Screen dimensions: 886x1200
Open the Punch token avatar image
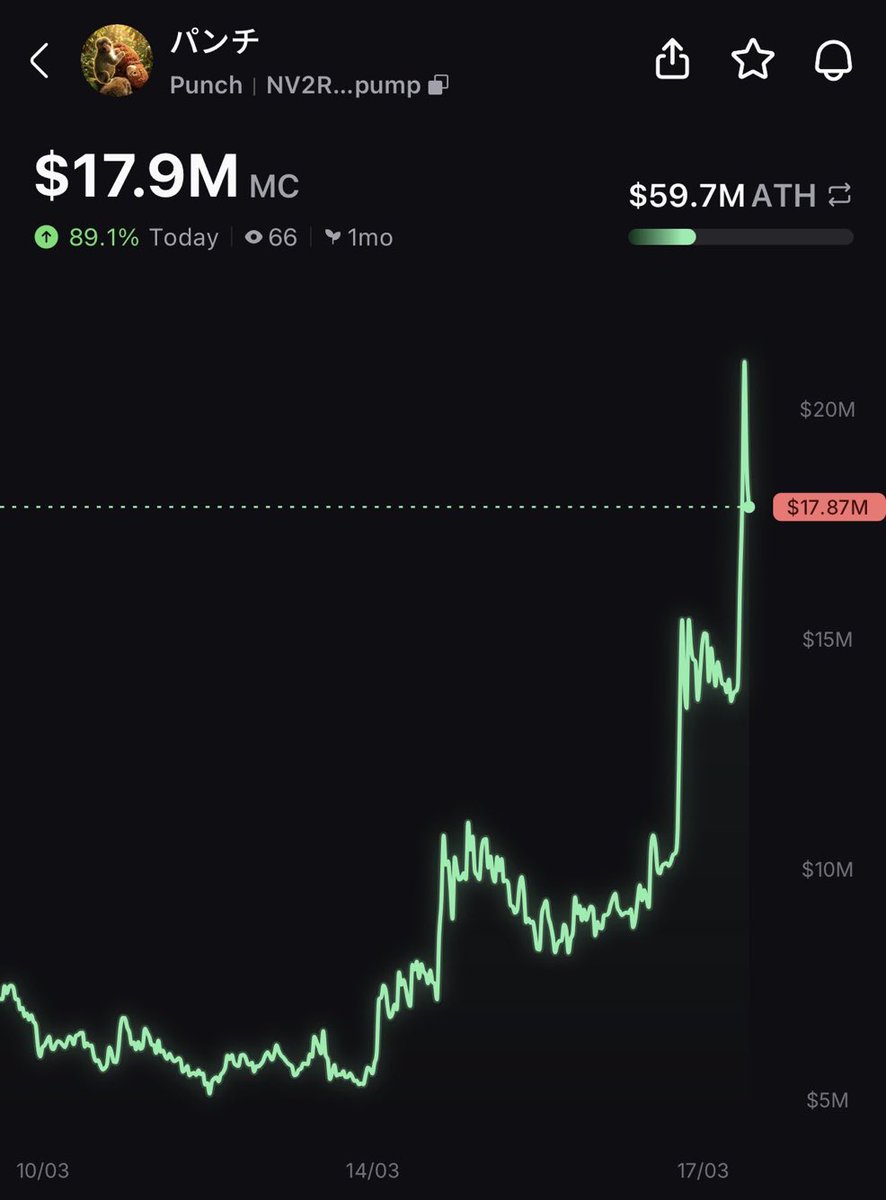117,61
